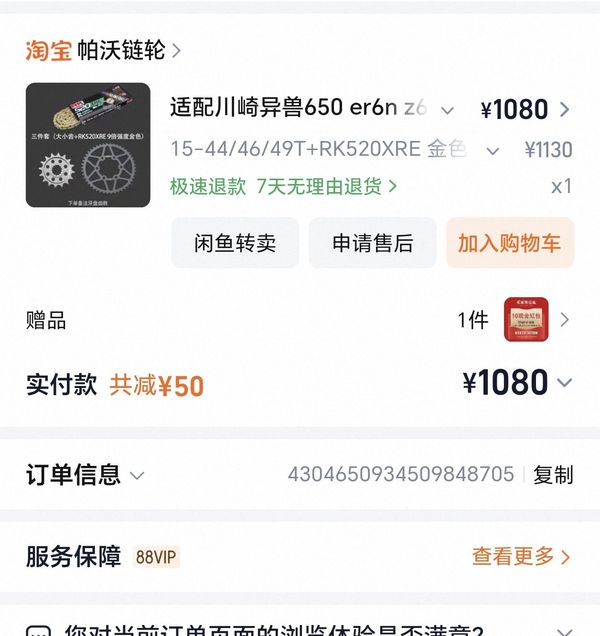View more service guarantees via 查看更多
This screenshot has height=636, width=600.
pos(520,557)
